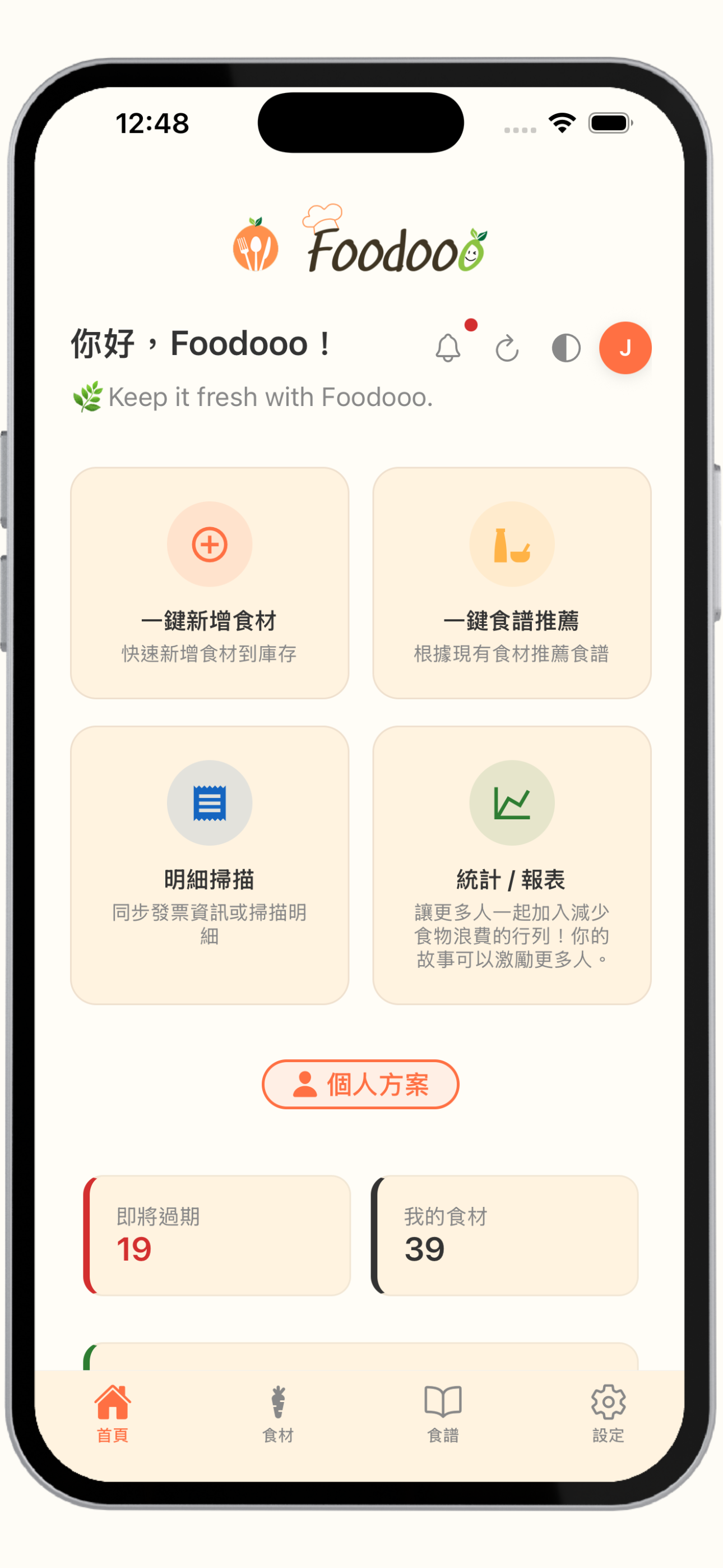Screen dimensions: 723x1568
Task: View the 即將過期 items card
Action: tap(217, 1235)
